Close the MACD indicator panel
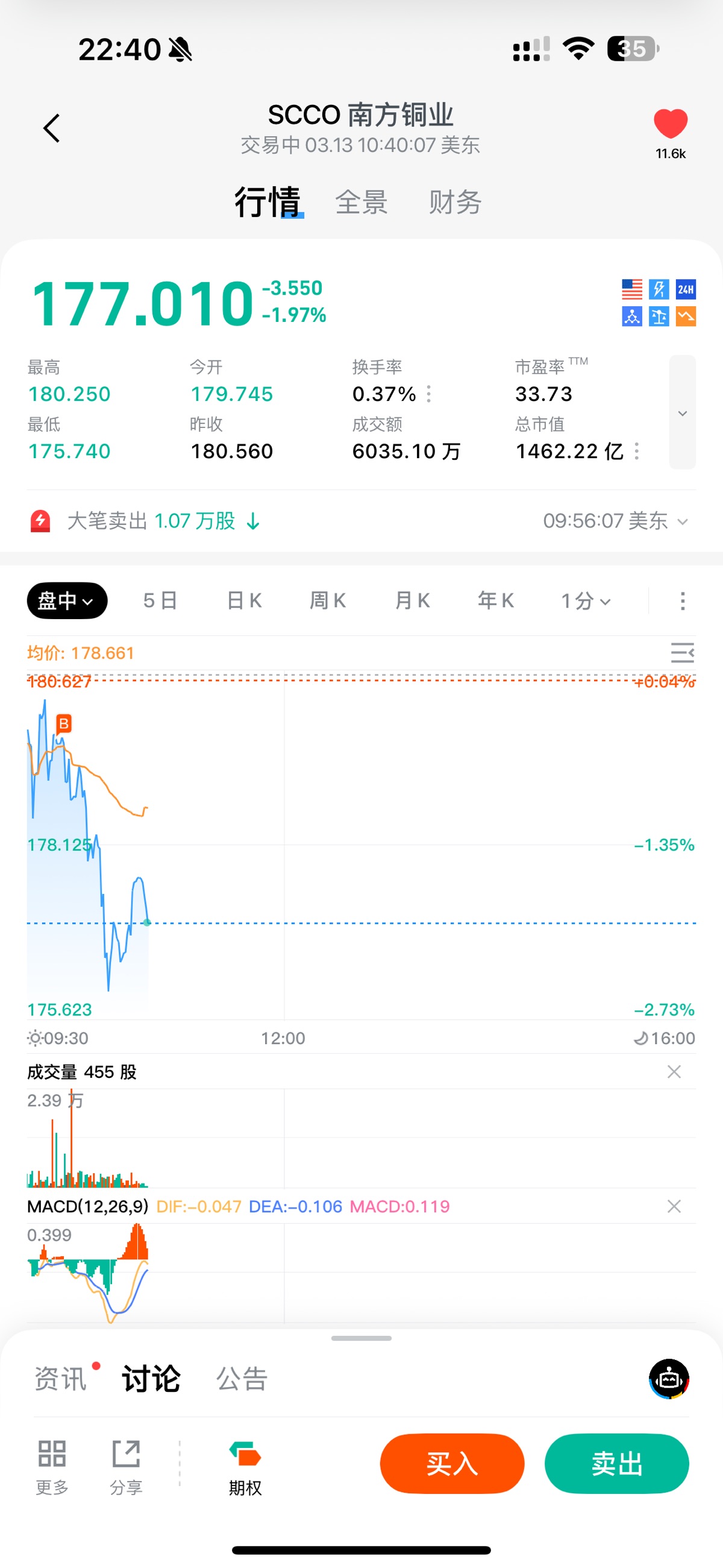 click(674, 1206)
